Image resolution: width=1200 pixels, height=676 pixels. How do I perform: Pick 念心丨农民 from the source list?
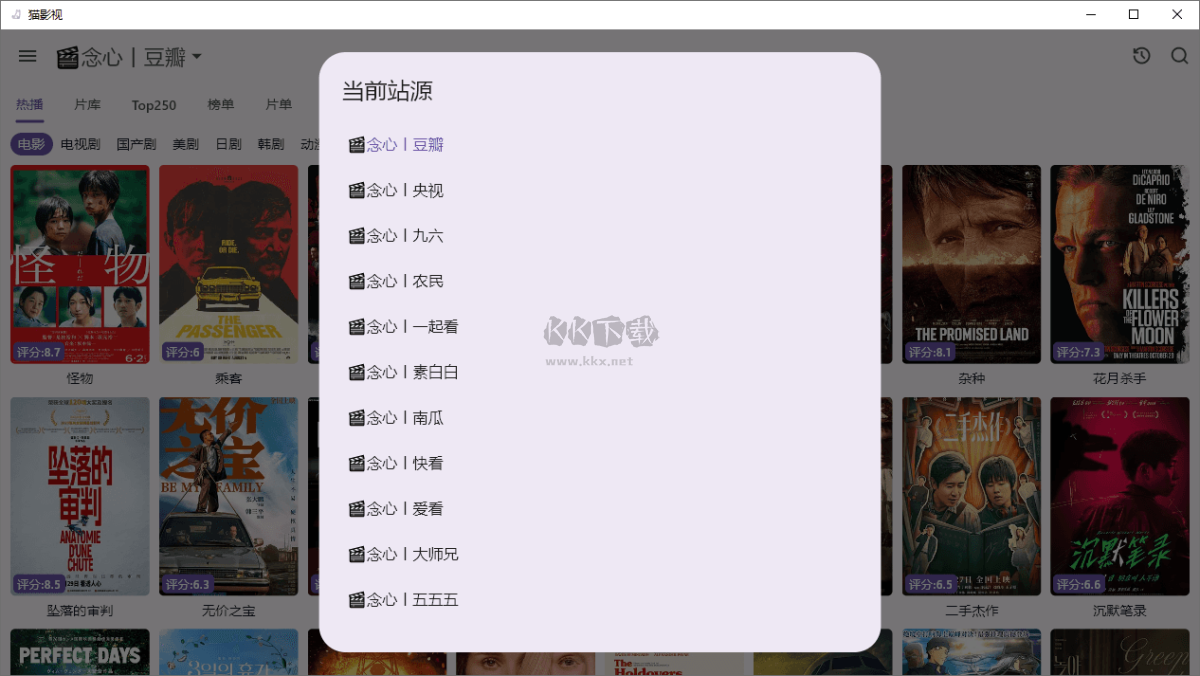pos(396,281)
